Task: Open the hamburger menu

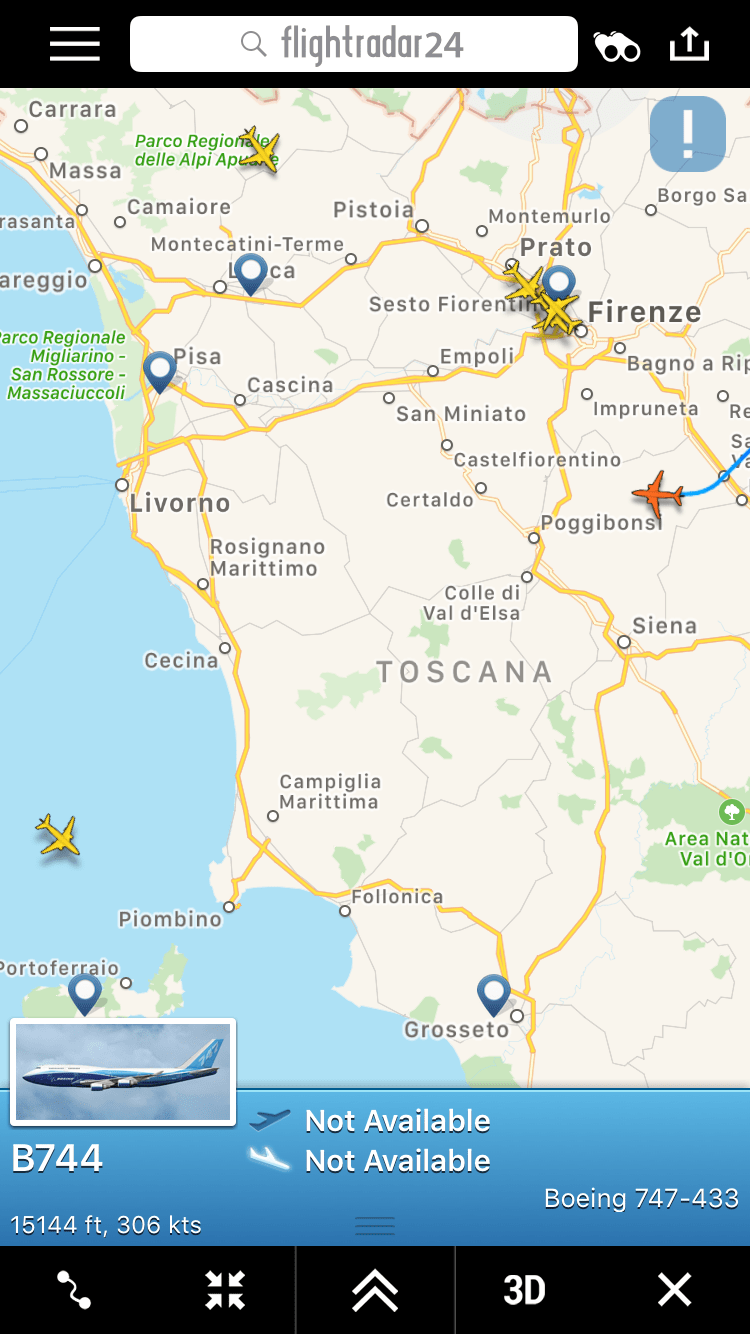Action: (75, 44)
